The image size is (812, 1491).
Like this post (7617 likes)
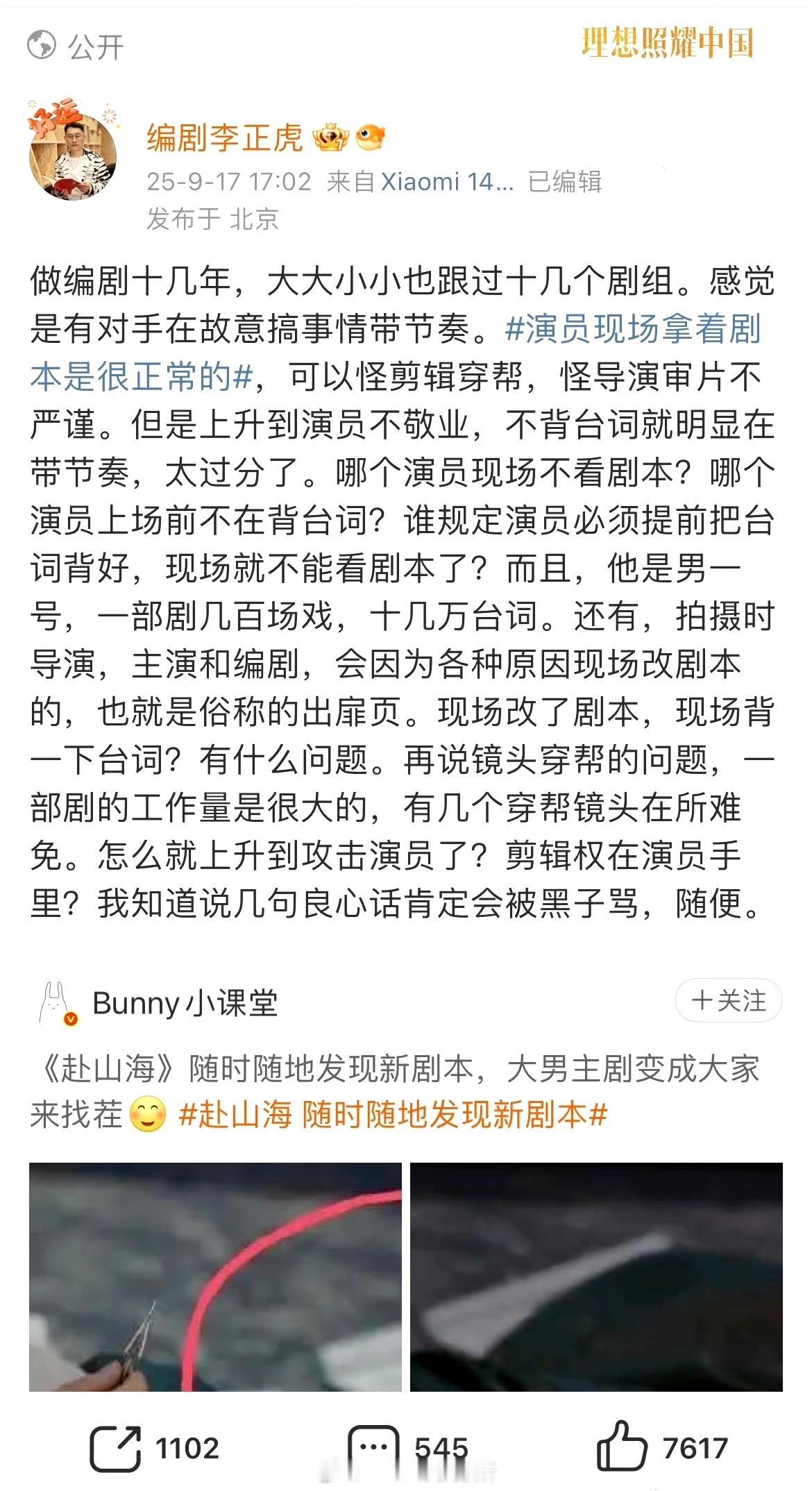pos(661,1448)
